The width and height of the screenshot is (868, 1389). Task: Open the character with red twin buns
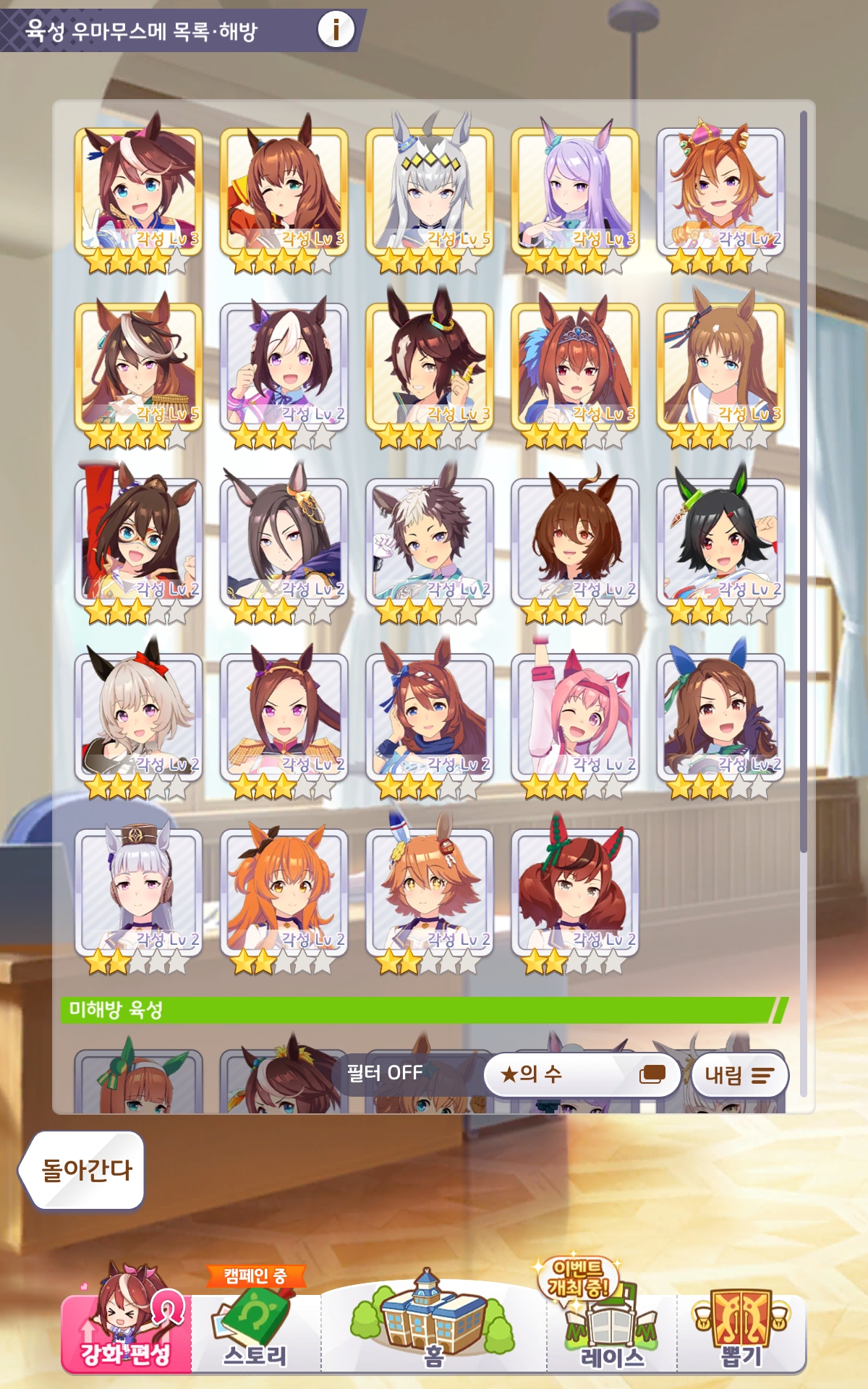point(575,893)
